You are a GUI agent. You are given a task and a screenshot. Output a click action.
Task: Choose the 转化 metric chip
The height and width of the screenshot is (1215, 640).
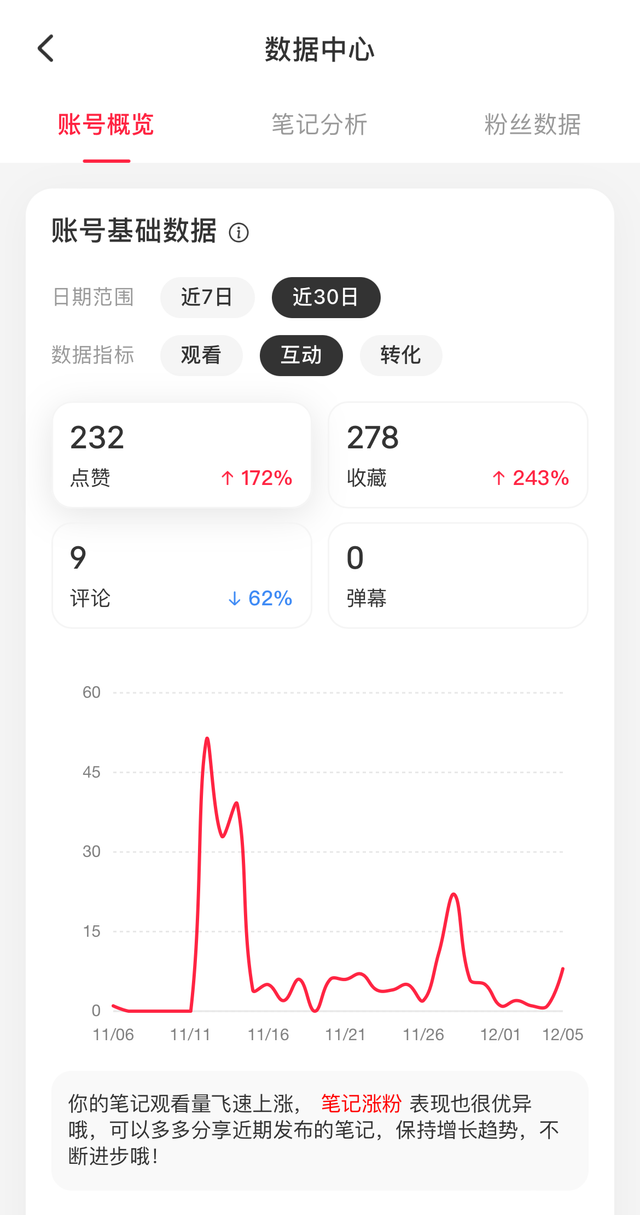[x=400, y=355]
